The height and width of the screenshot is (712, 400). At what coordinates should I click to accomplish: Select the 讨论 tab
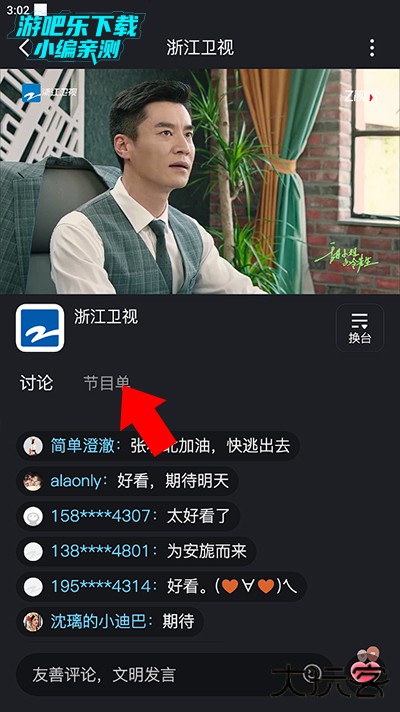36,384
